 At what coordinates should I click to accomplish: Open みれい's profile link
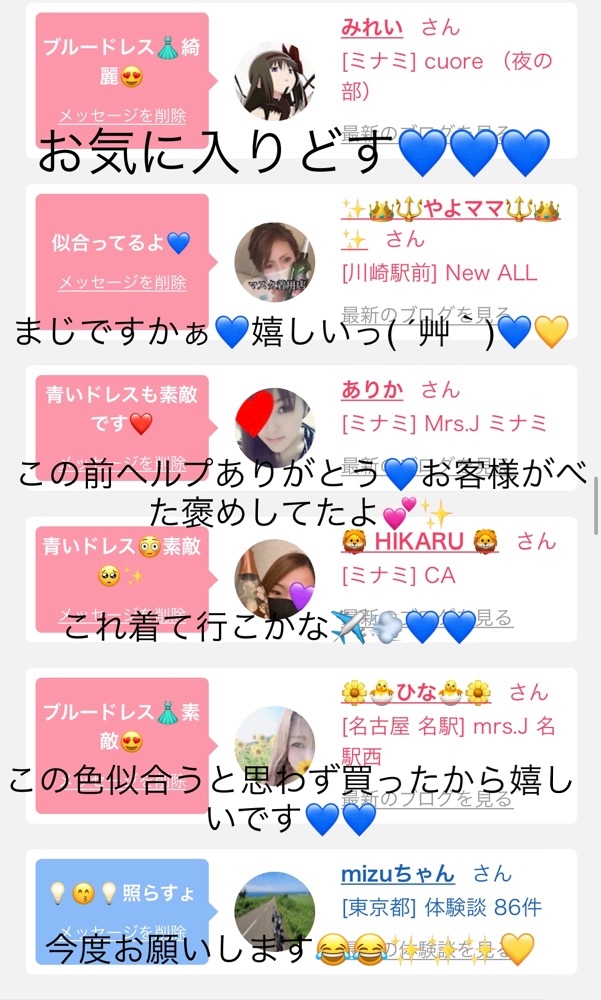click(372, 27)
